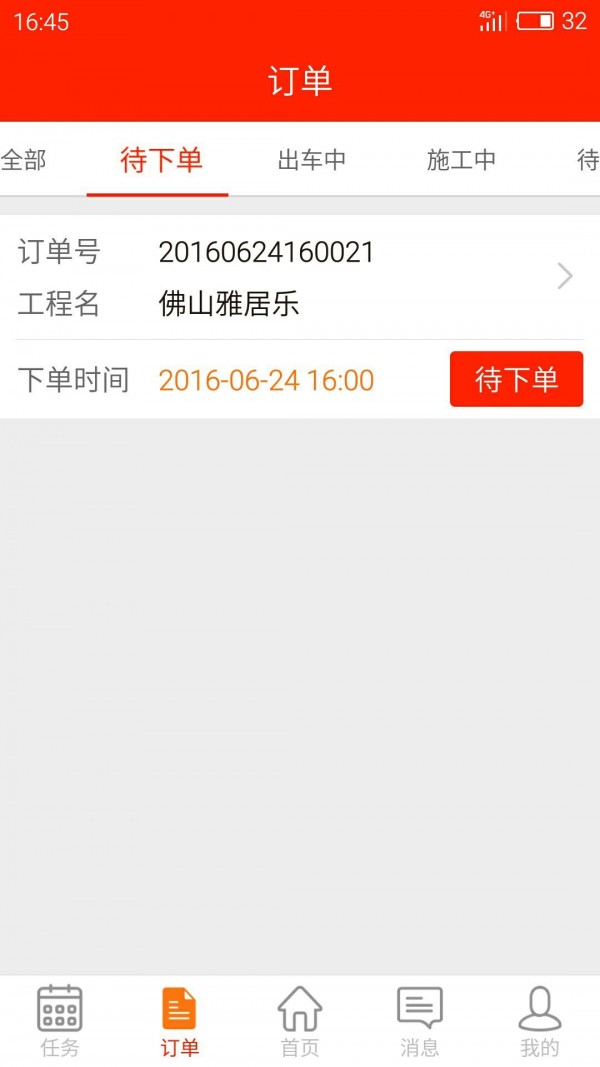This screenshot has height=1067, width=600.
Task: View 消息 messages tab
Action: click(420, 1021)
